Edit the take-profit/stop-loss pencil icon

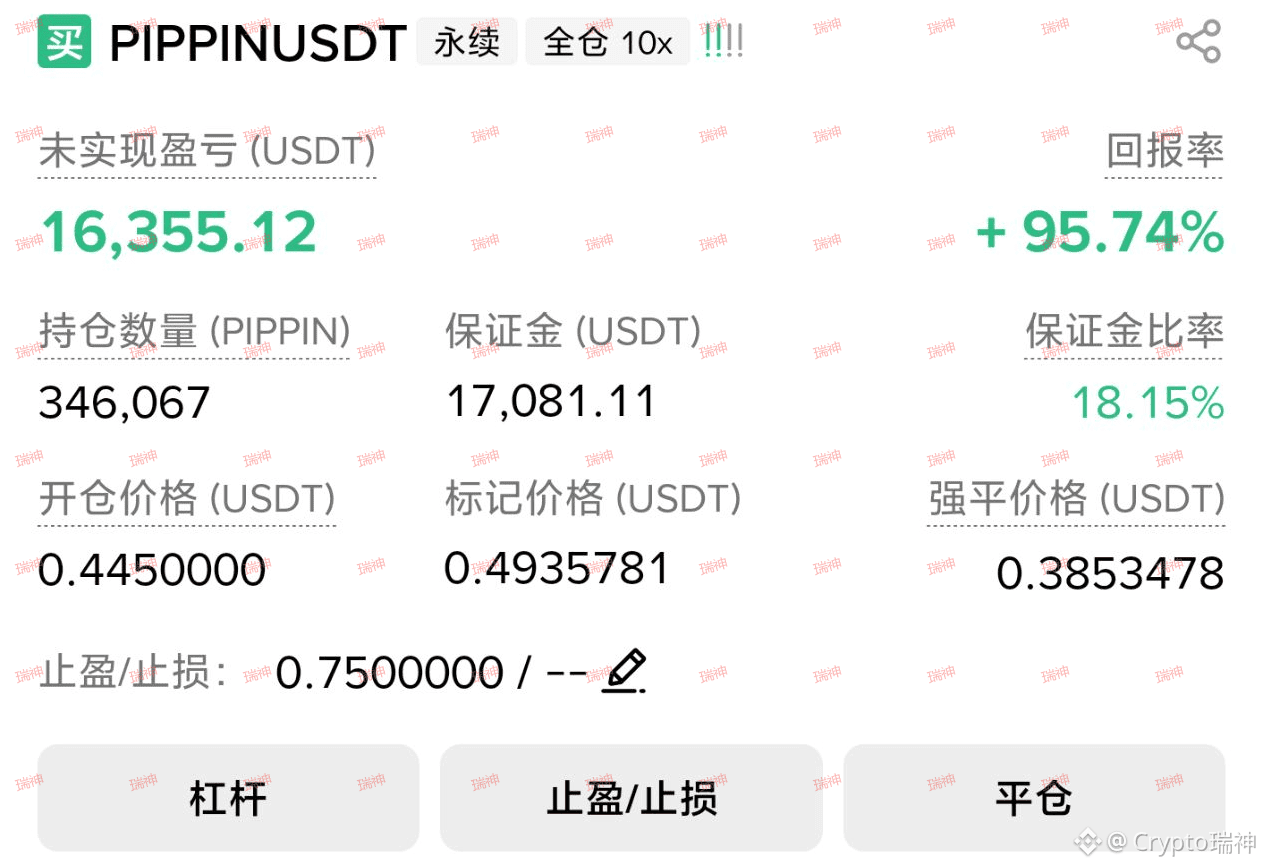[625, 671]
